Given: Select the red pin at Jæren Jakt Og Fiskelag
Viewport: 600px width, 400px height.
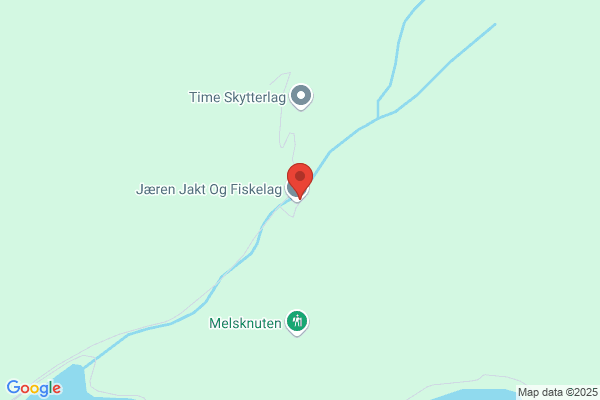Looking at the screenshot, I should tap(300, 179).
